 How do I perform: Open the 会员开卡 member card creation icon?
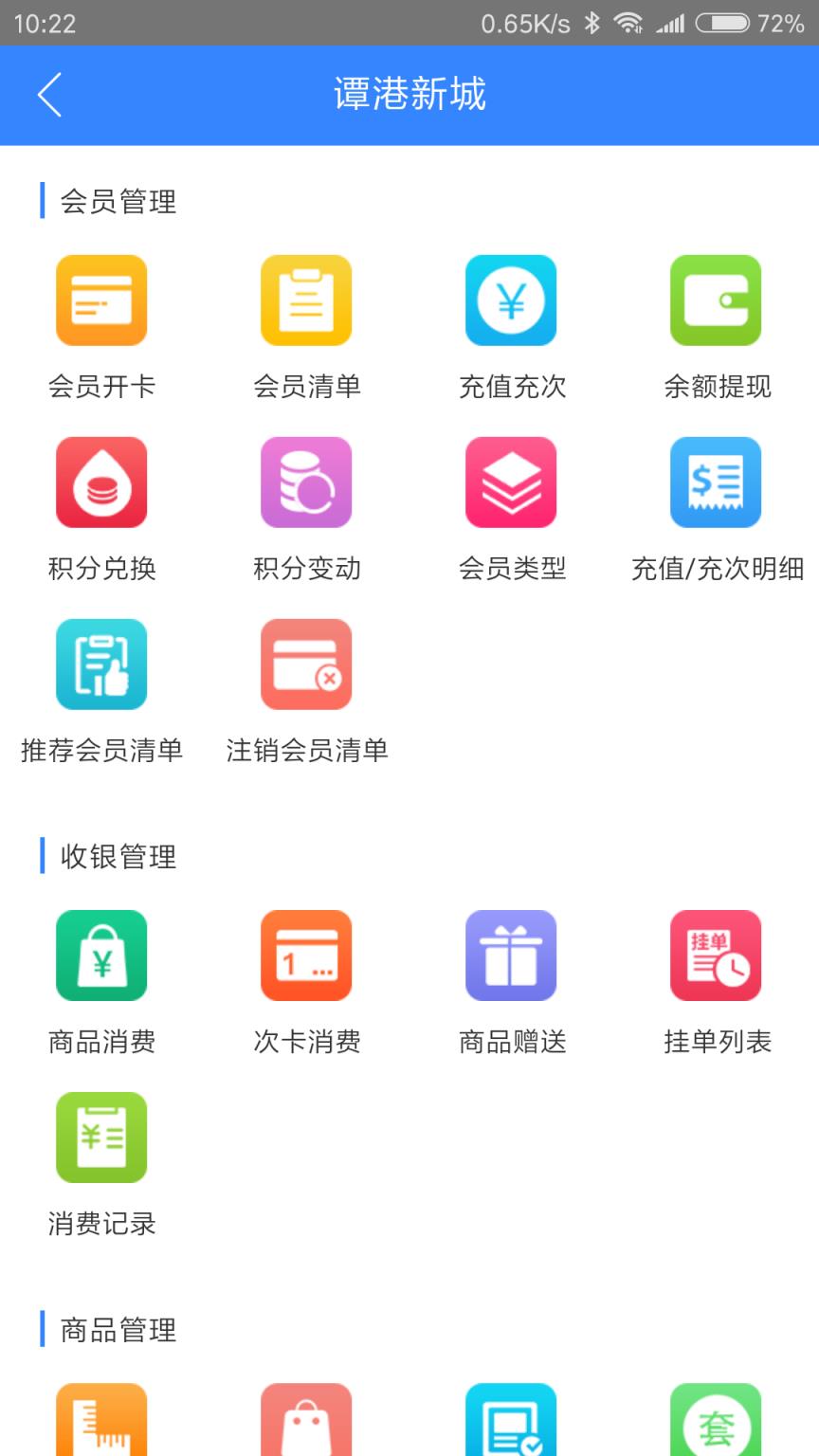(x=101, y=300)
